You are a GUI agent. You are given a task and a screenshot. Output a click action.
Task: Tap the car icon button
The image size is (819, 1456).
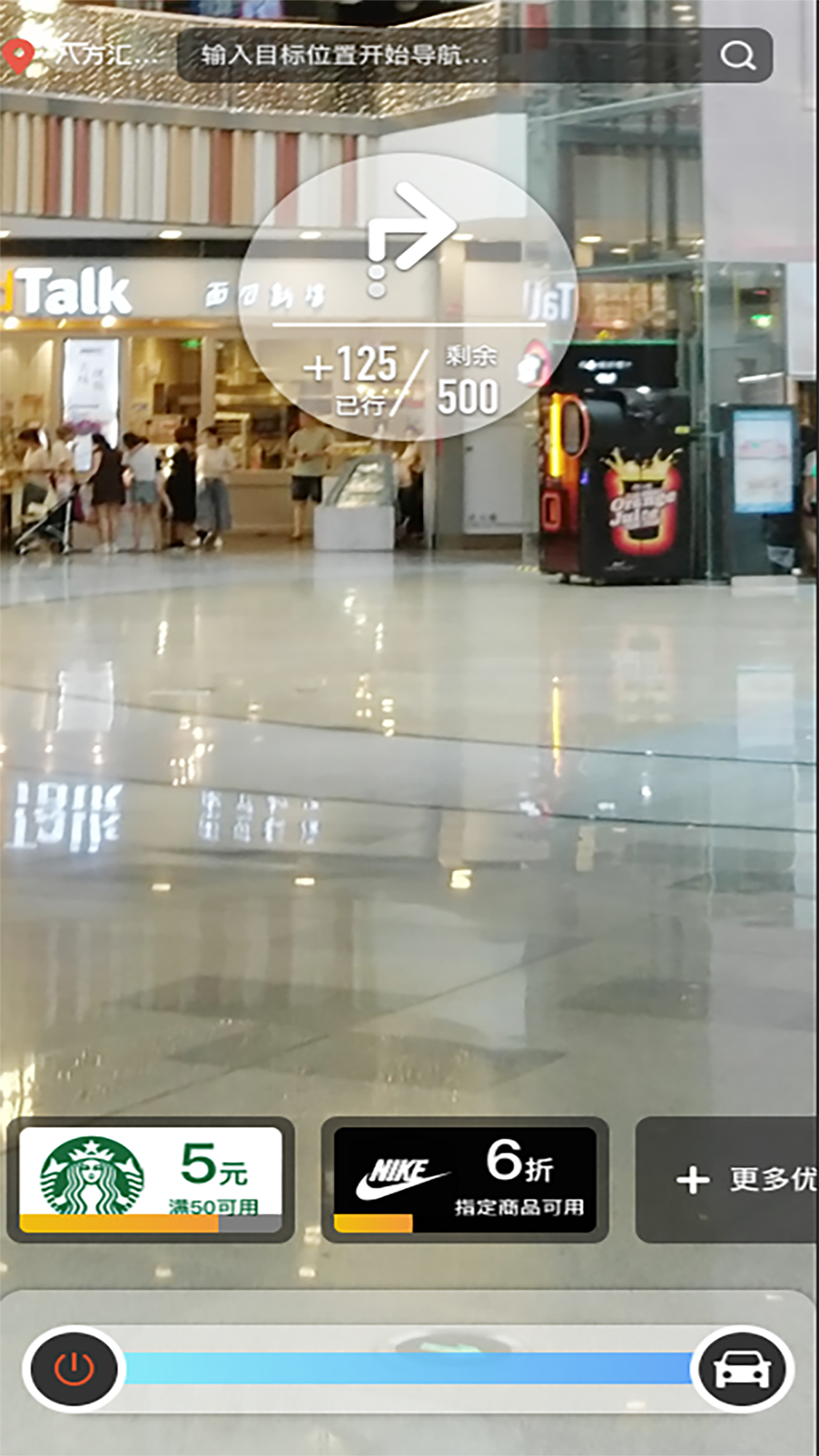coord(741,1369)
